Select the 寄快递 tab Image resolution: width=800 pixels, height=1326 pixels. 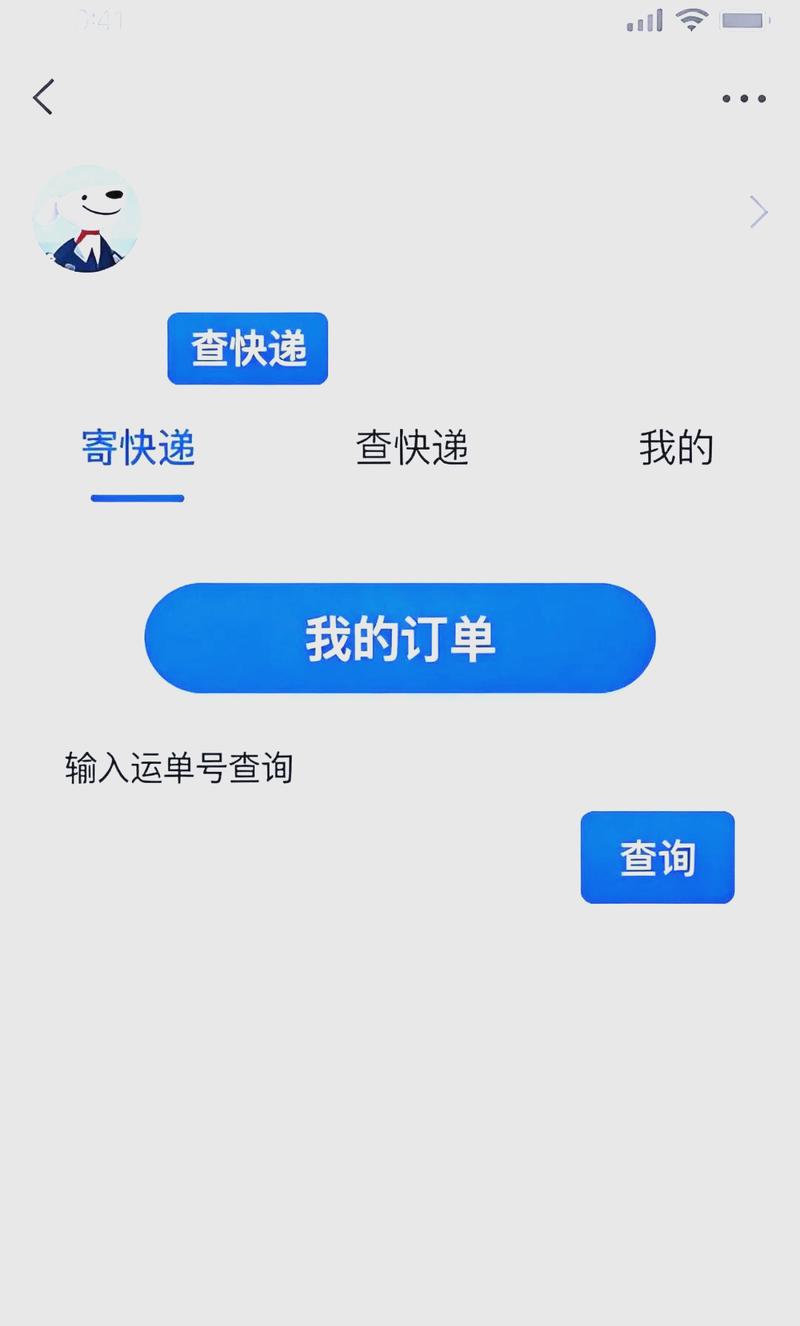click(137, 449)
